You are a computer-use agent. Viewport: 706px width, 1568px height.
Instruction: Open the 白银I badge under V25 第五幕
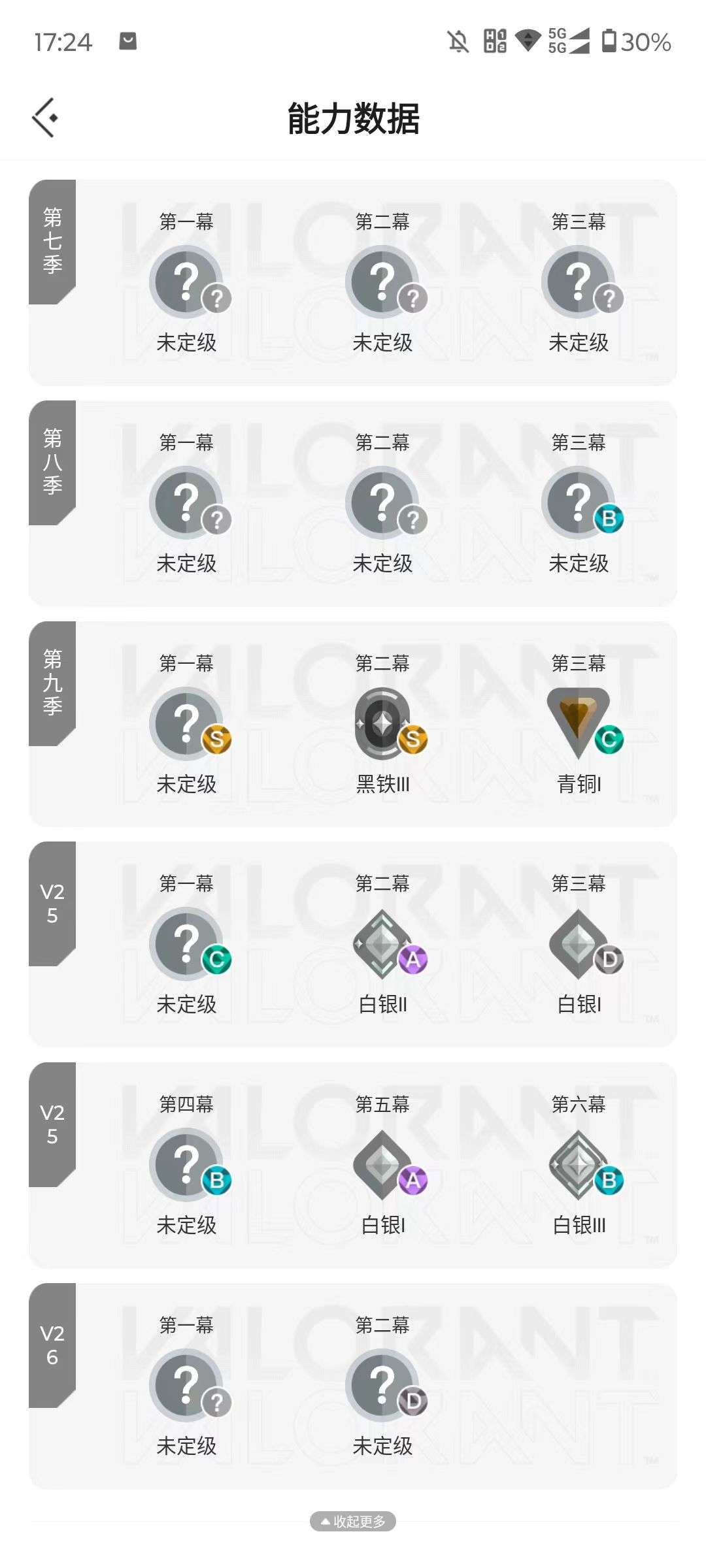point(383,1166)
